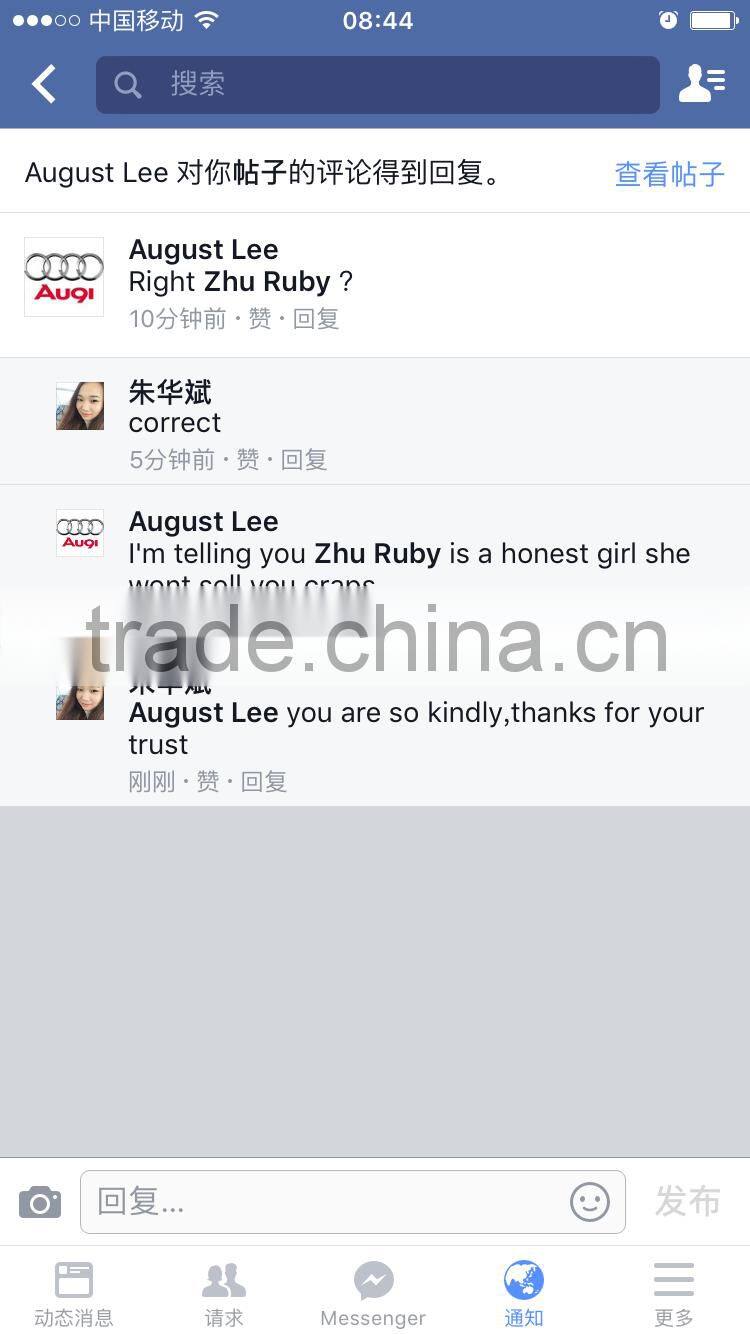Reply to August Lee's "Right Zhu Ruby ?" comment
The width and height of the screenshot is (750, 1334).
click(x=316, y=319)
